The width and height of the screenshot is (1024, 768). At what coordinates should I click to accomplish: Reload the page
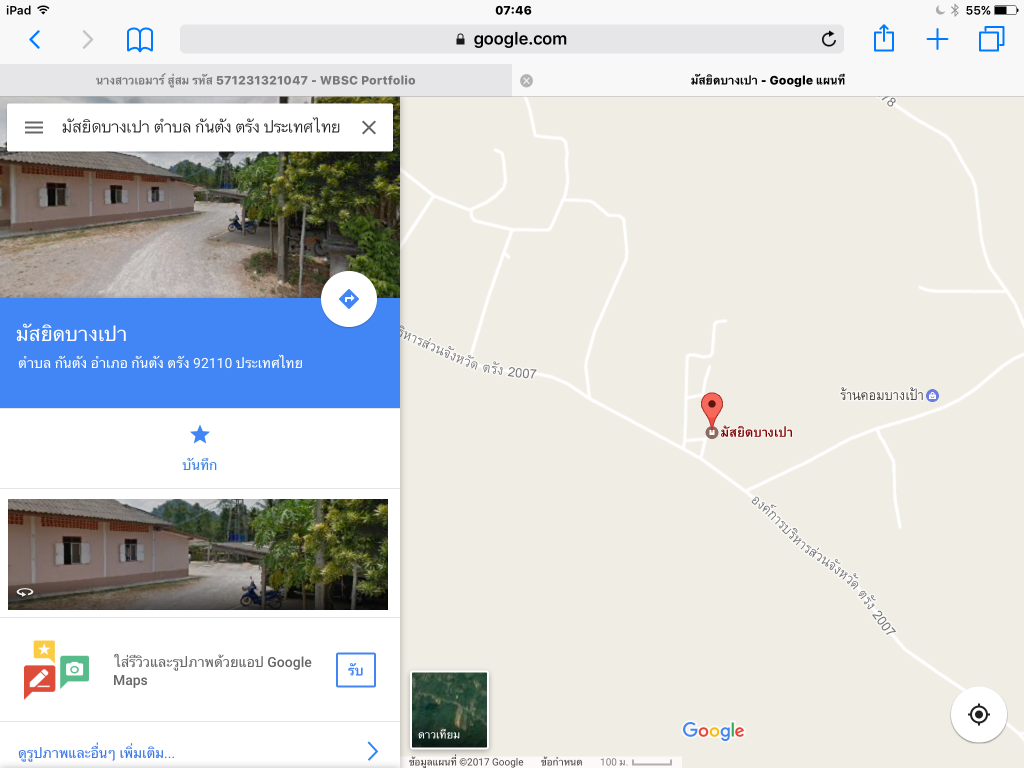828,39
